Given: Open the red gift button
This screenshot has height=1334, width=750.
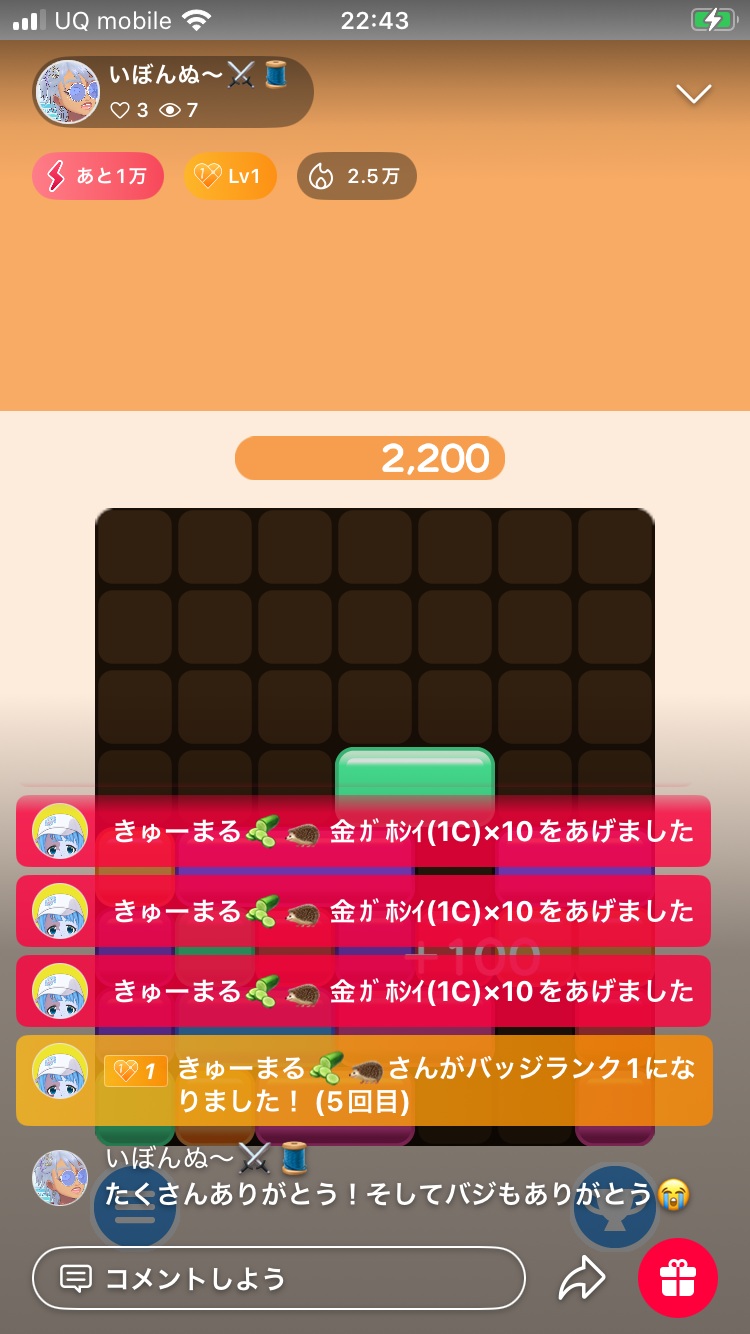Looking at the screenshot, I should [x=678, y=1278].
